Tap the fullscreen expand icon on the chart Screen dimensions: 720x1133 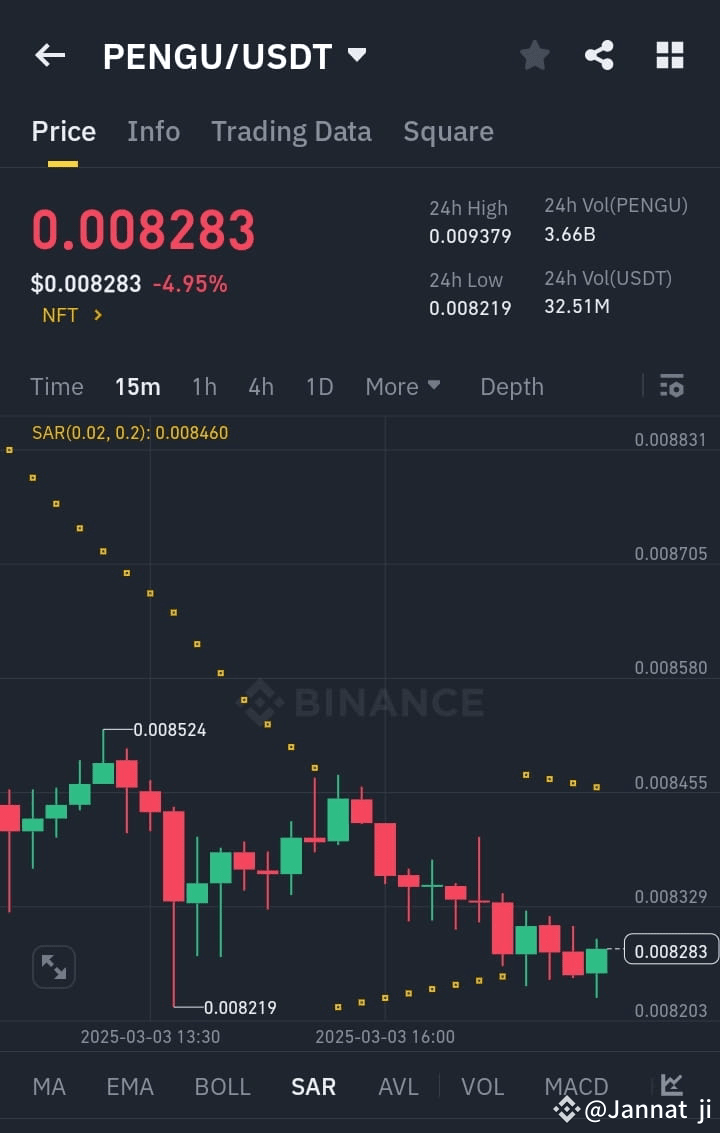[53, 966]
